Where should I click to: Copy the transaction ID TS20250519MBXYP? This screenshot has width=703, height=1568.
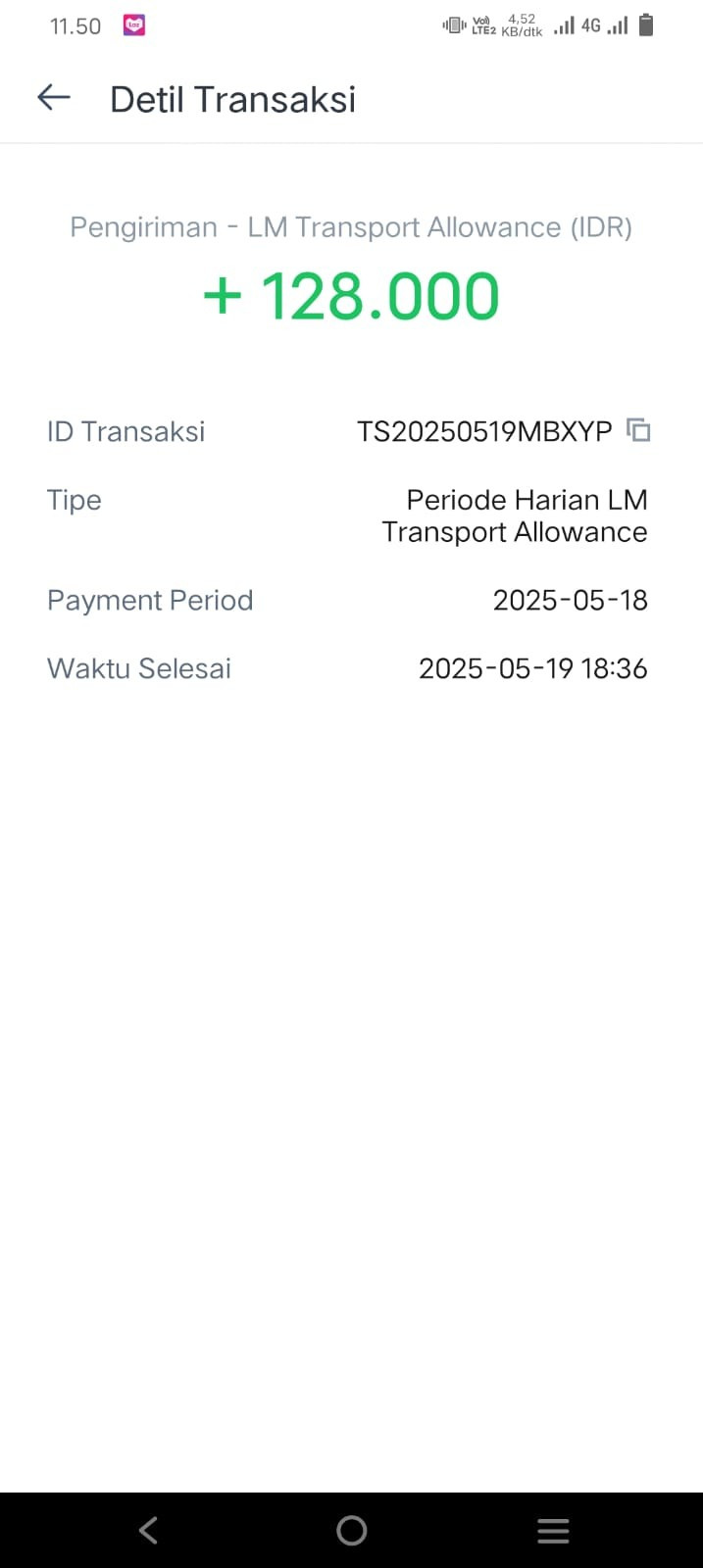coord(638,429)
